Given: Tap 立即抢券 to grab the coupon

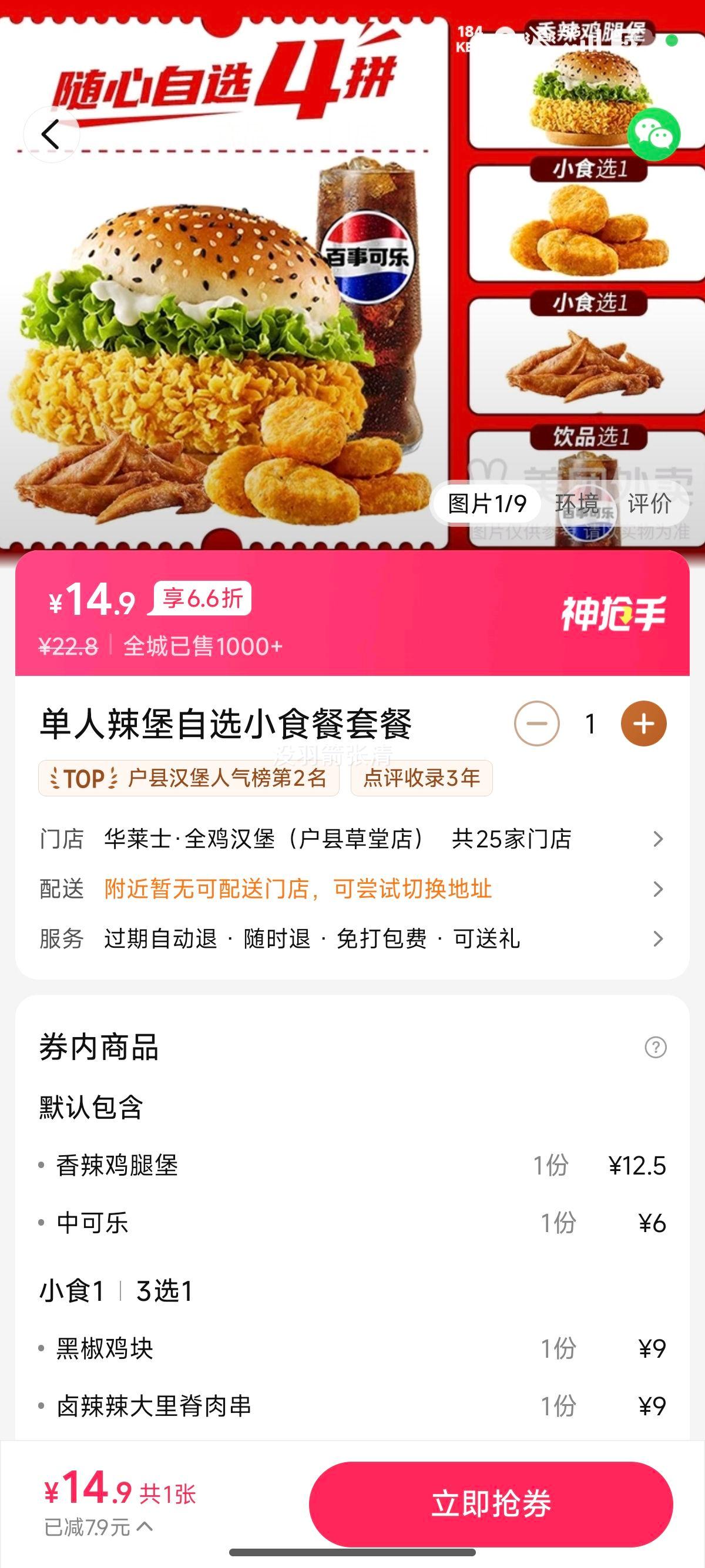Looking at the screenshot, I should pyautogui.click(x=491, y=1503).
